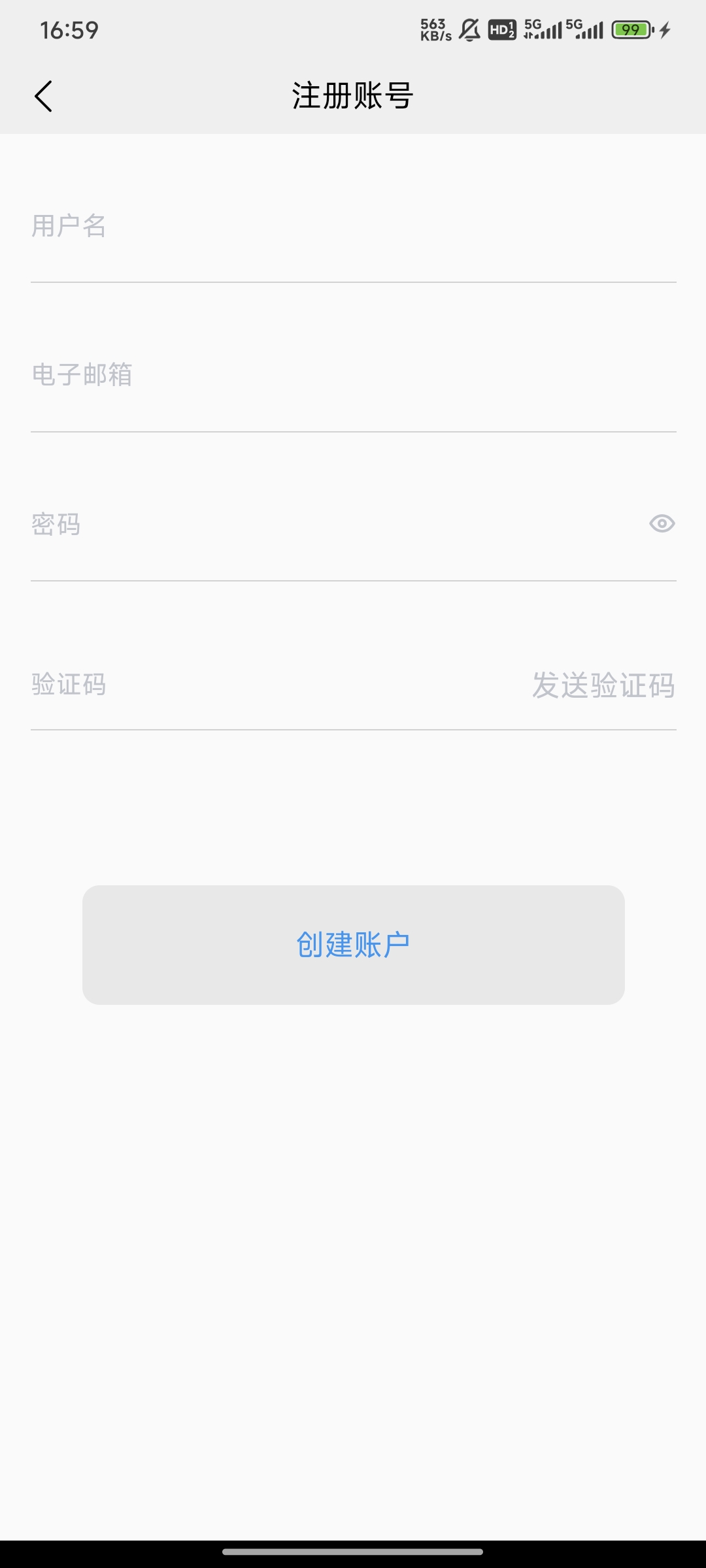
Task: Select the 密码 input field
Action: tap(327, 524)
